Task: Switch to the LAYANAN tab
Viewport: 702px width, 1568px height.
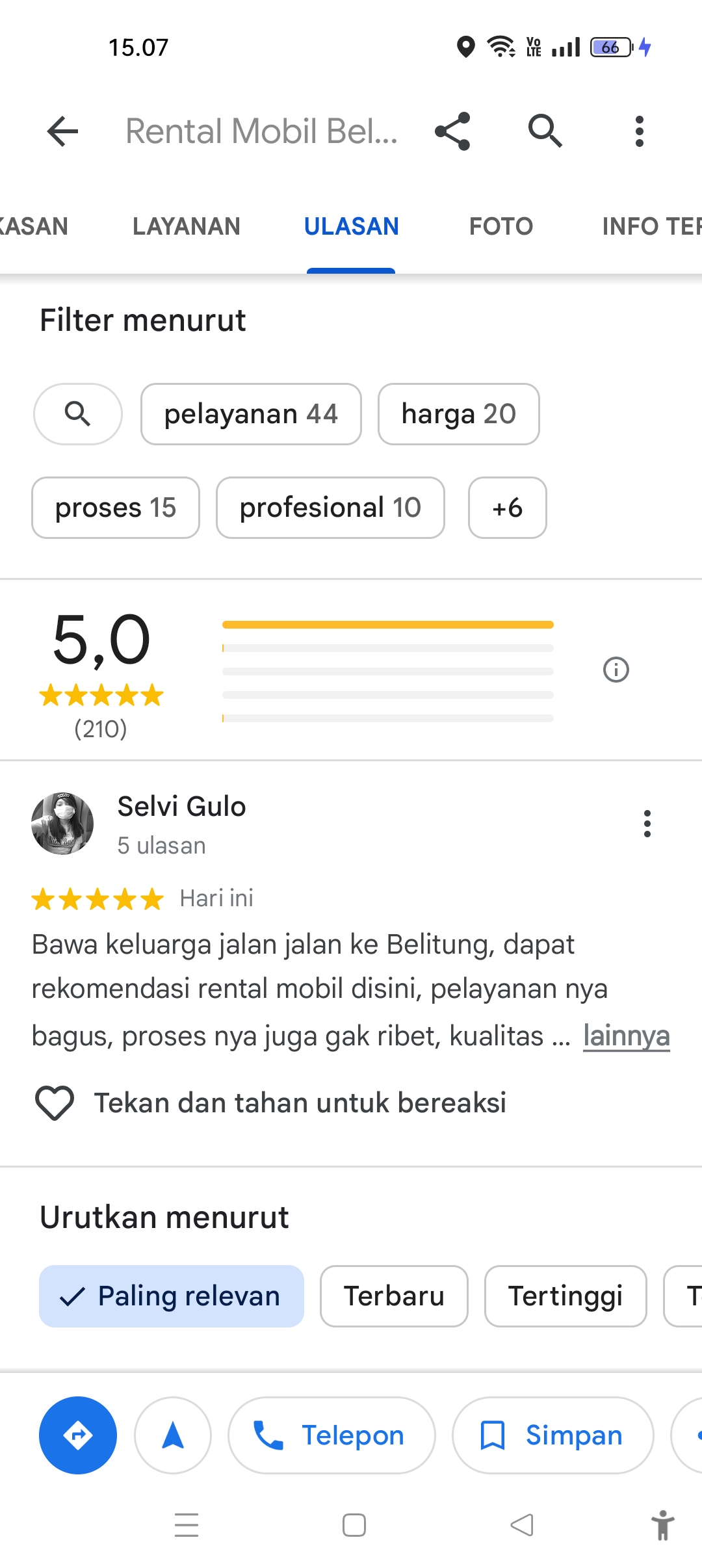Action: 187,226
